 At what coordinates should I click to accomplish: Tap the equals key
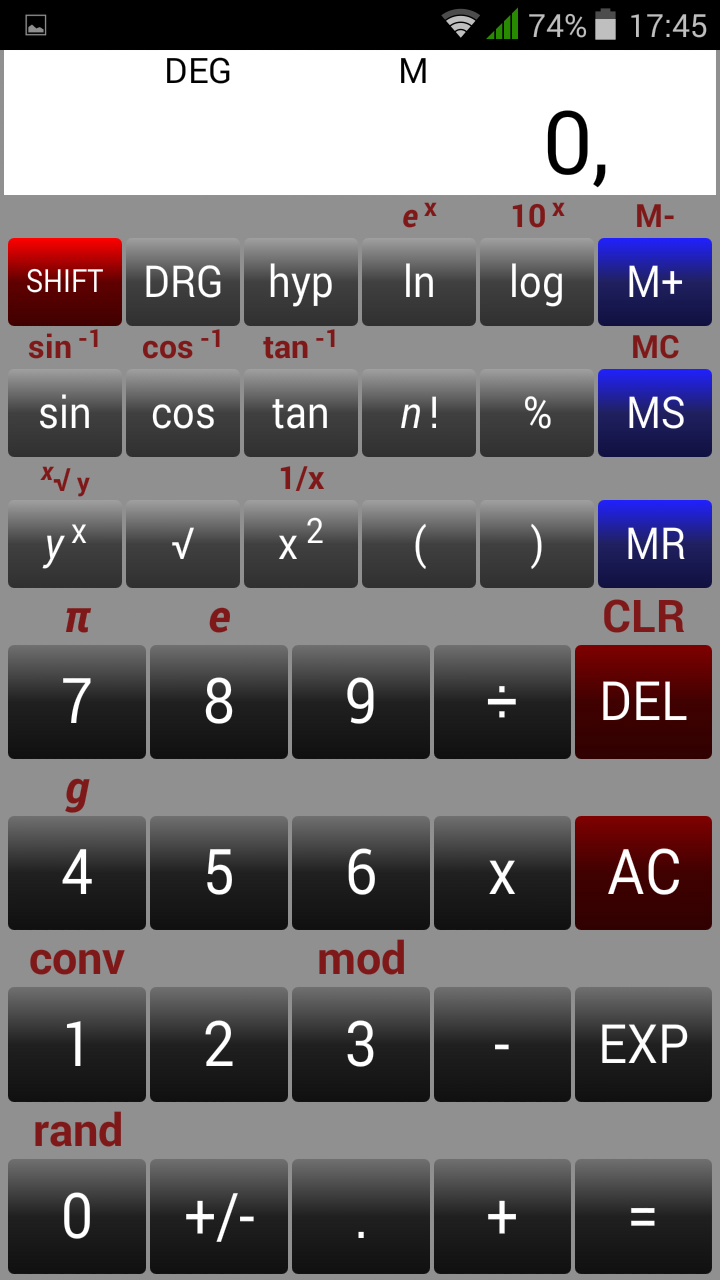point(644,1216)
